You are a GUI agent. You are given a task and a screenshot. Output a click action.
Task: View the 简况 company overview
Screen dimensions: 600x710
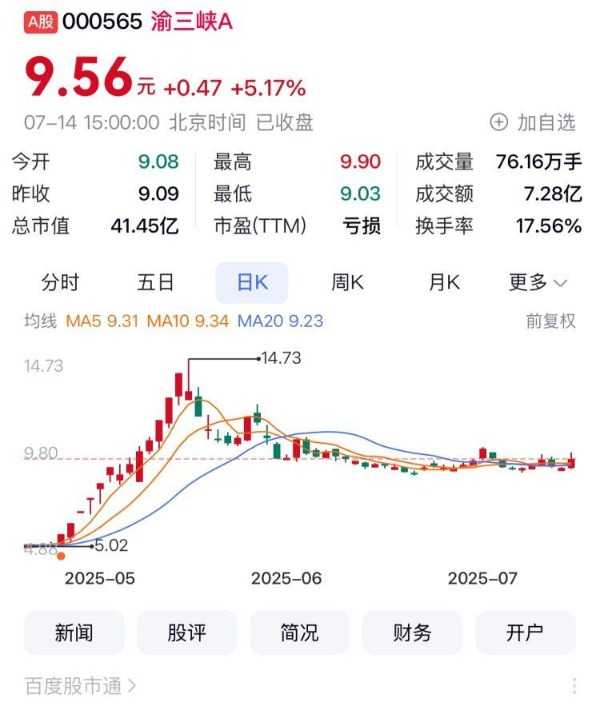pyautogui.click(x=300, y=632)
